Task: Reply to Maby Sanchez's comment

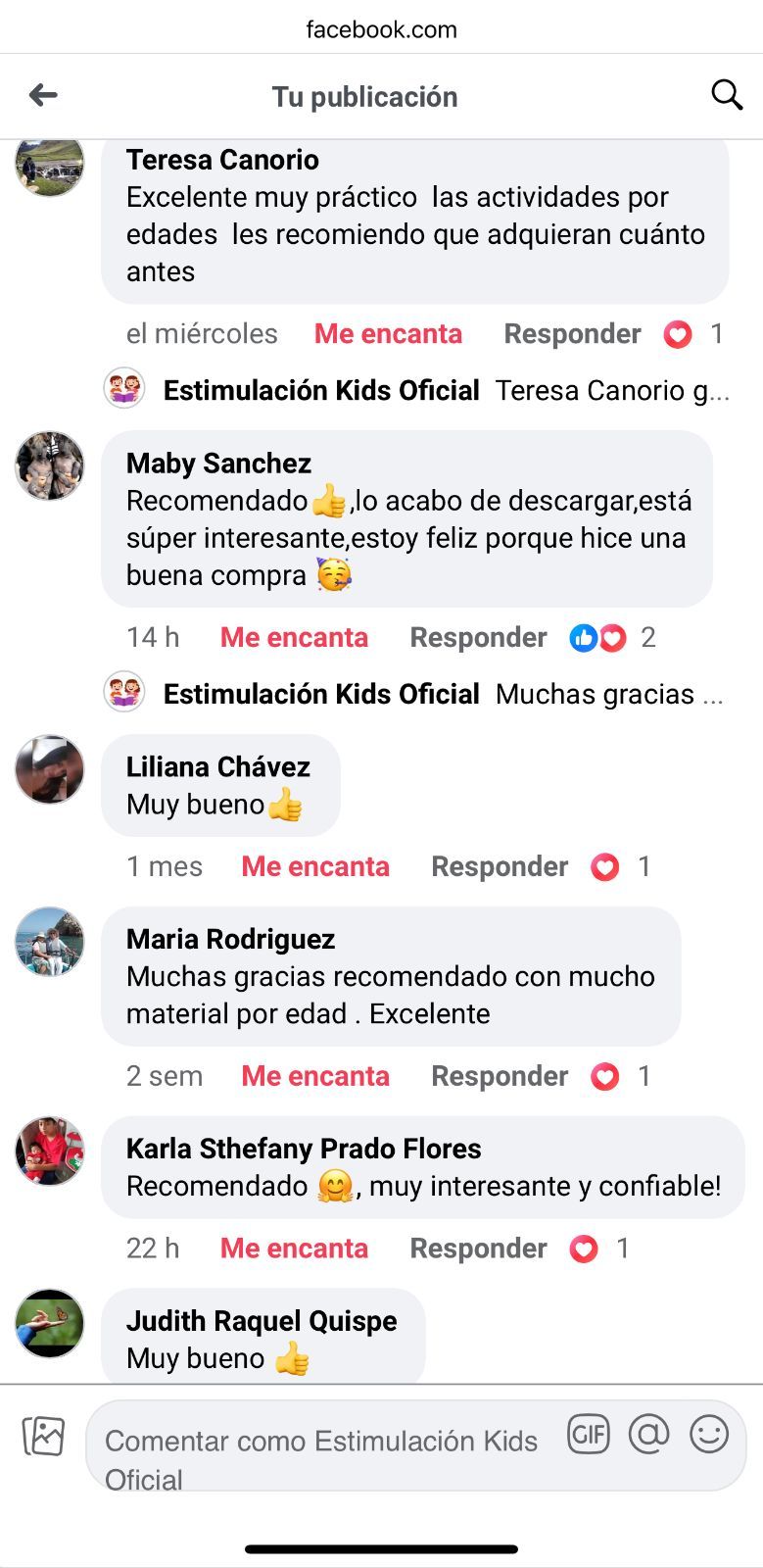Action: pyautogui.click(x=478, y=637)
